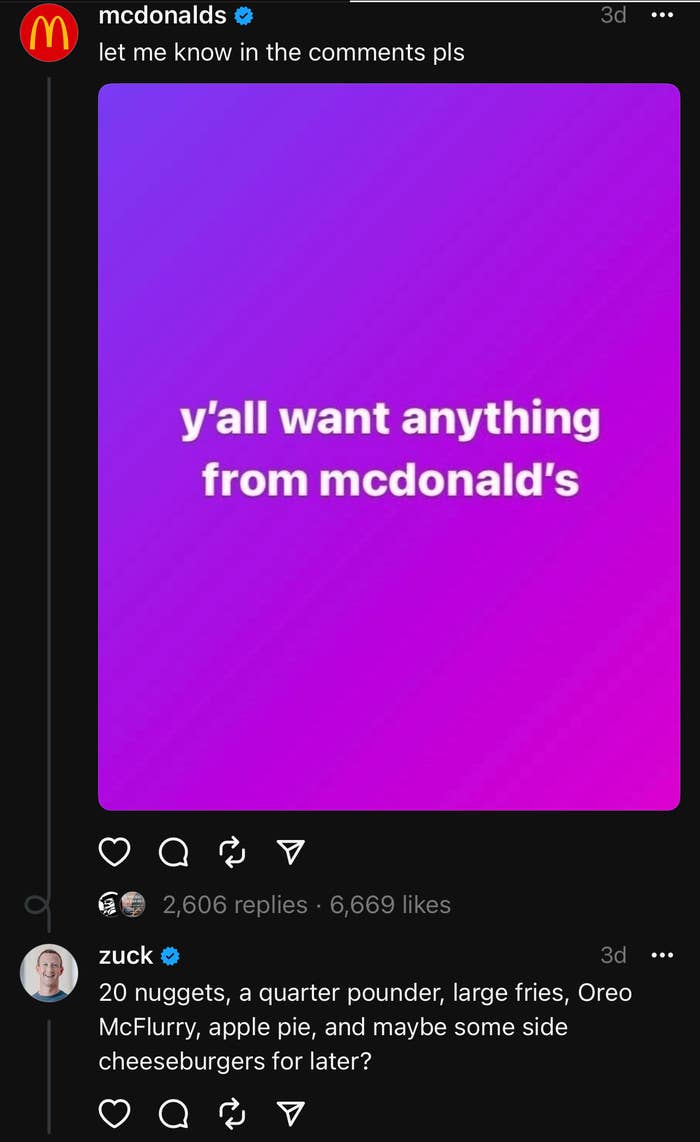The height and width of the screenshot is (1142, 700).
Task: Open the zuck username
Action: (x=126, y=956)
